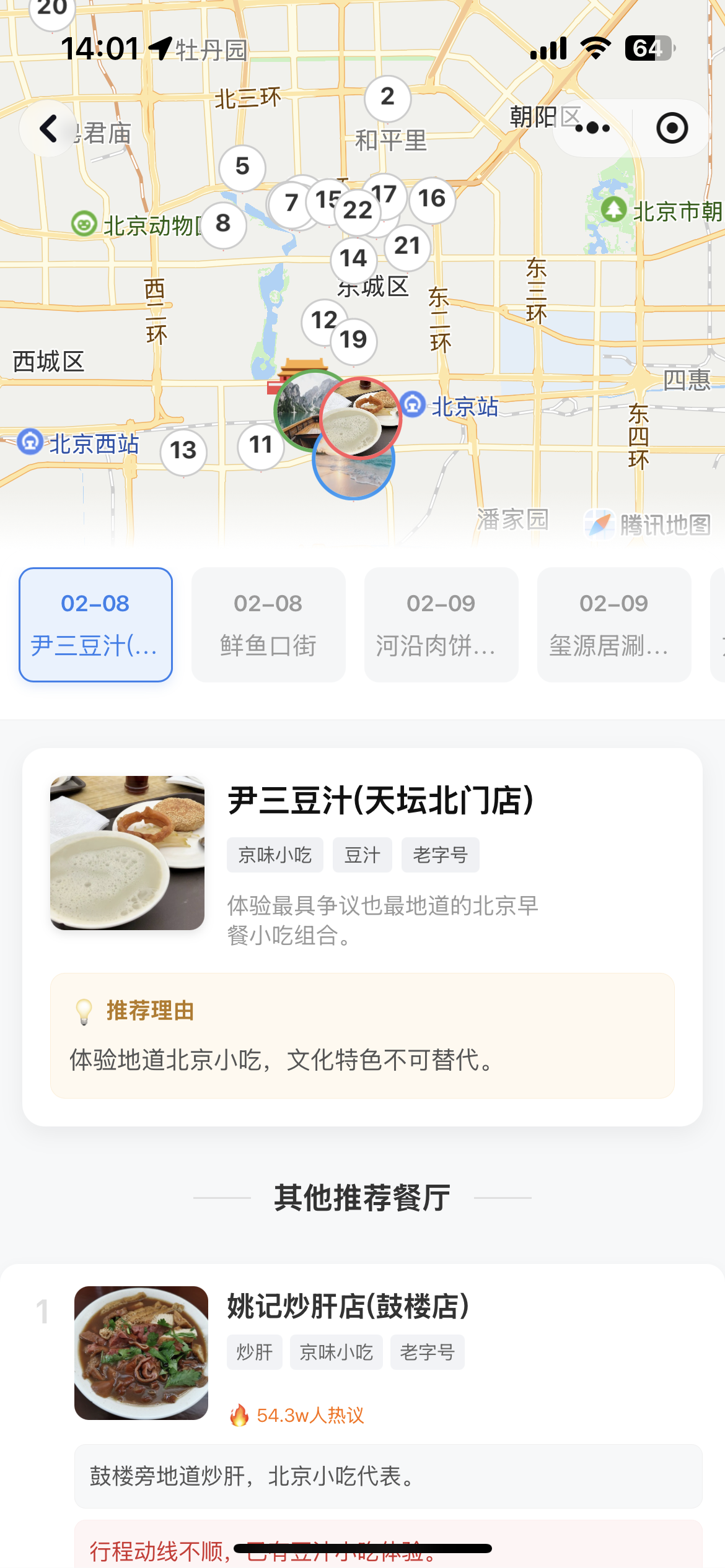Select map marker number 16
Image resolution: width=725 pixels, height=1568 pixels.
pos(432,199)
